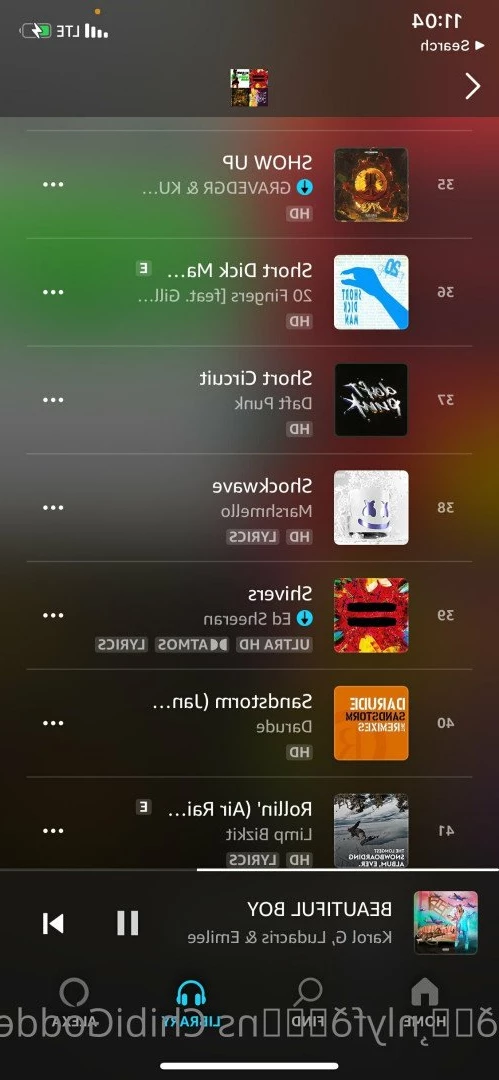
Task: Play the 20 Fingers track
Action: pos(250,292)
